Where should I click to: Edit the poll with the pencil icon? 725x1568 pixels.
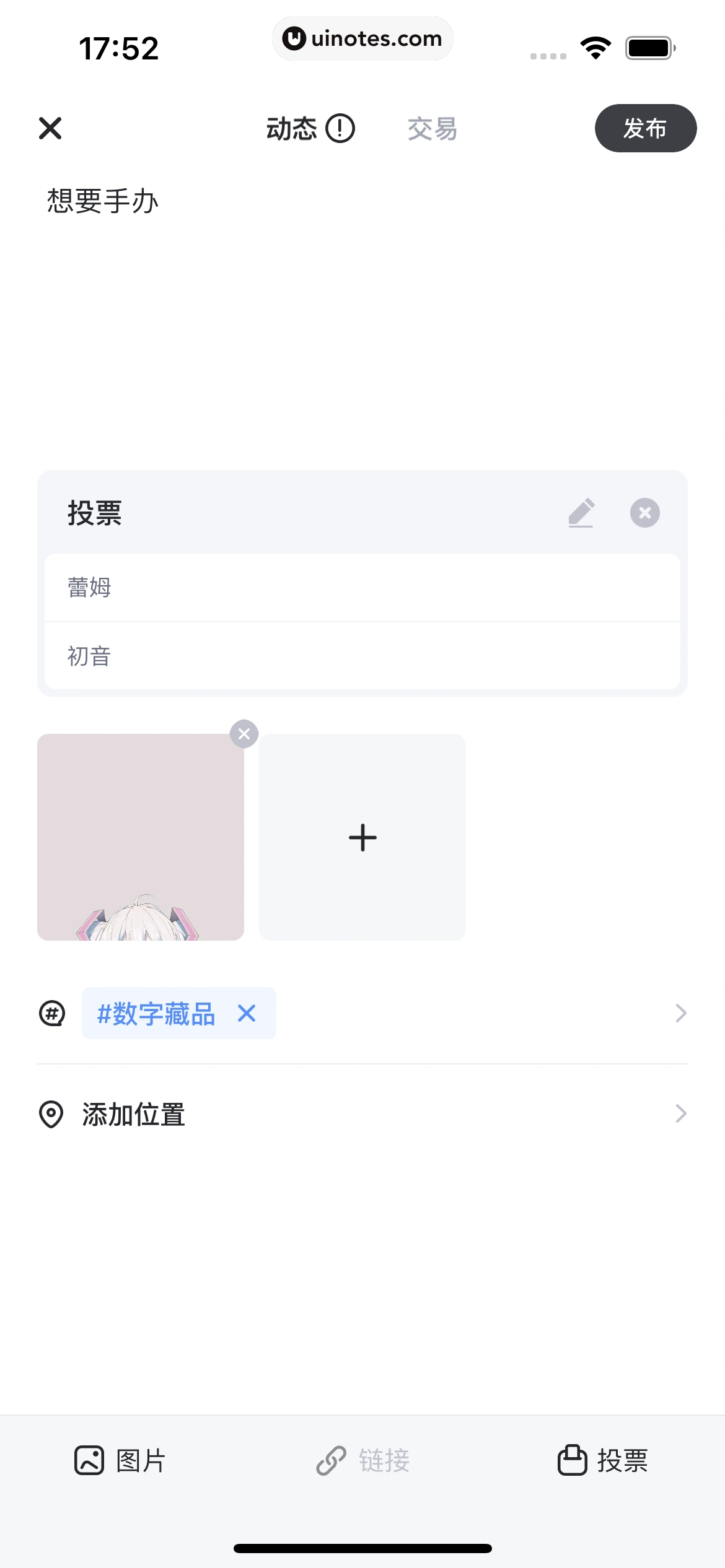[581, 513]
